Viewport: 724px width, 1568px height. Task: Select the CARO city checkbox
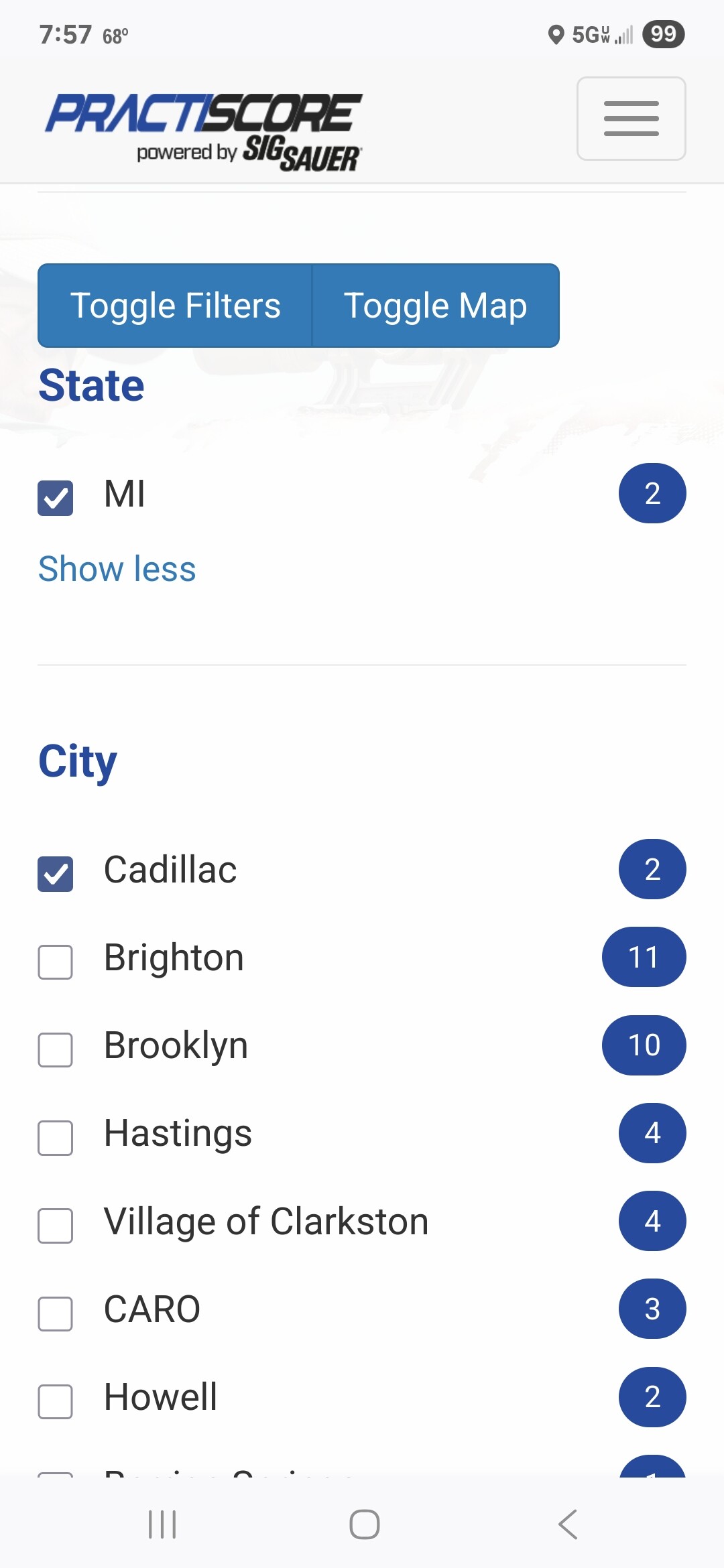point(56,1313)
